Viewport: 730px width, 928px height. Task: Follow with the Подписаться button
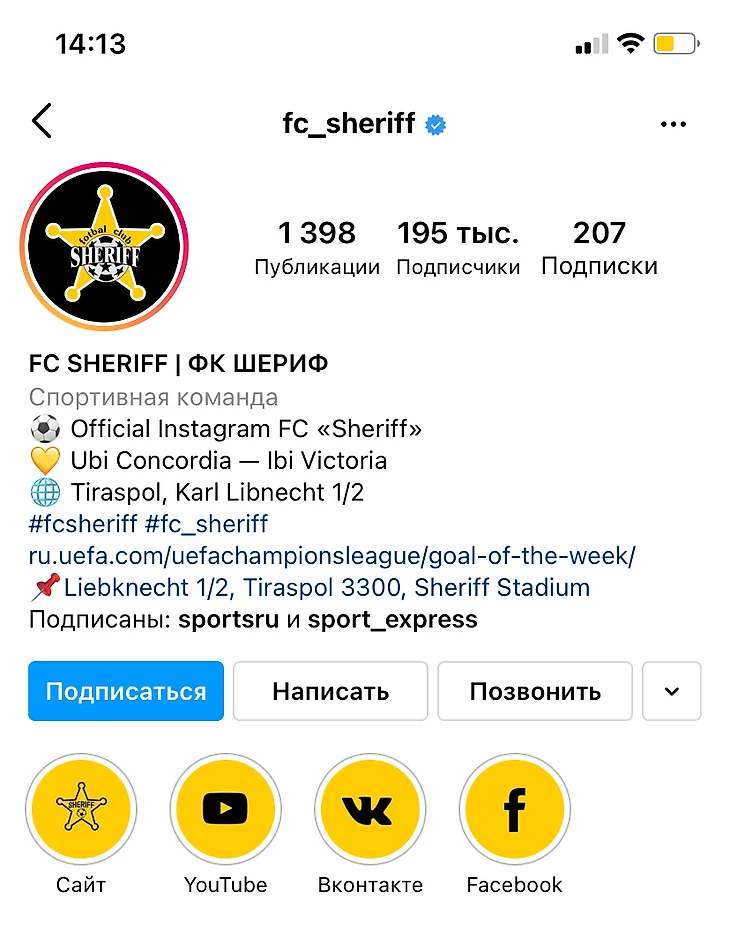(x=126, y=691)
